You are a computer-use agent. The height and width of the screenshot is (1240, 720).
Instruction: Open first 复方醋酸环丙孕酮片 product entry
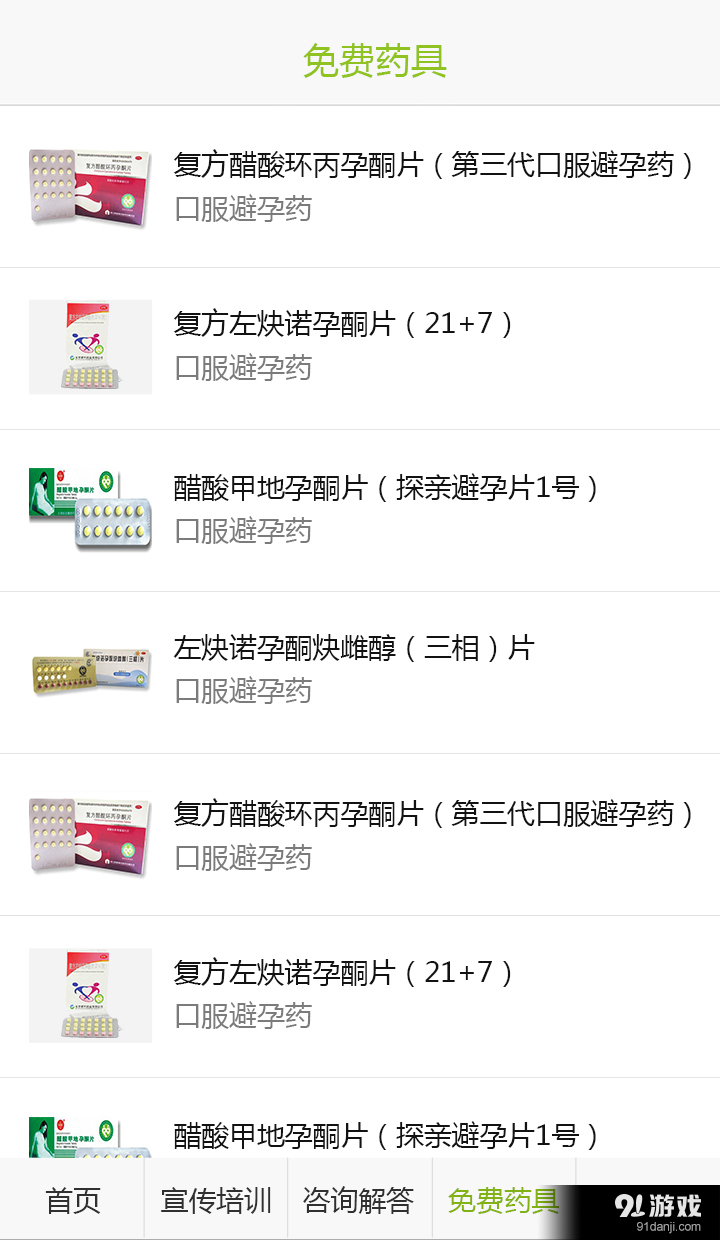click(360, 186)
